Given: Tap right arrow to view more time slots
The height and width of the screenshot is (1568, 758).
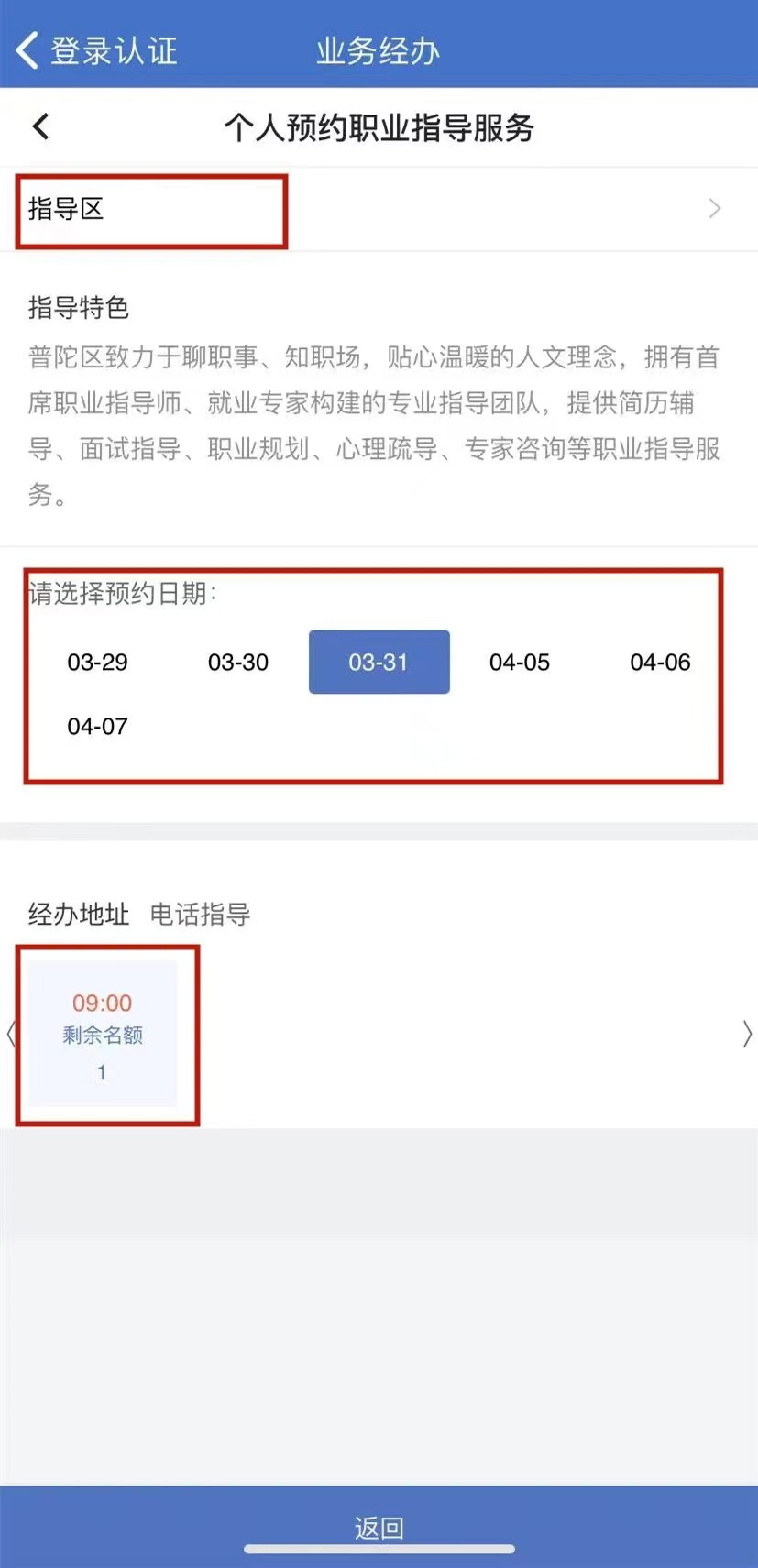Looking at the screenshot, I should [x=747, y=1034].
